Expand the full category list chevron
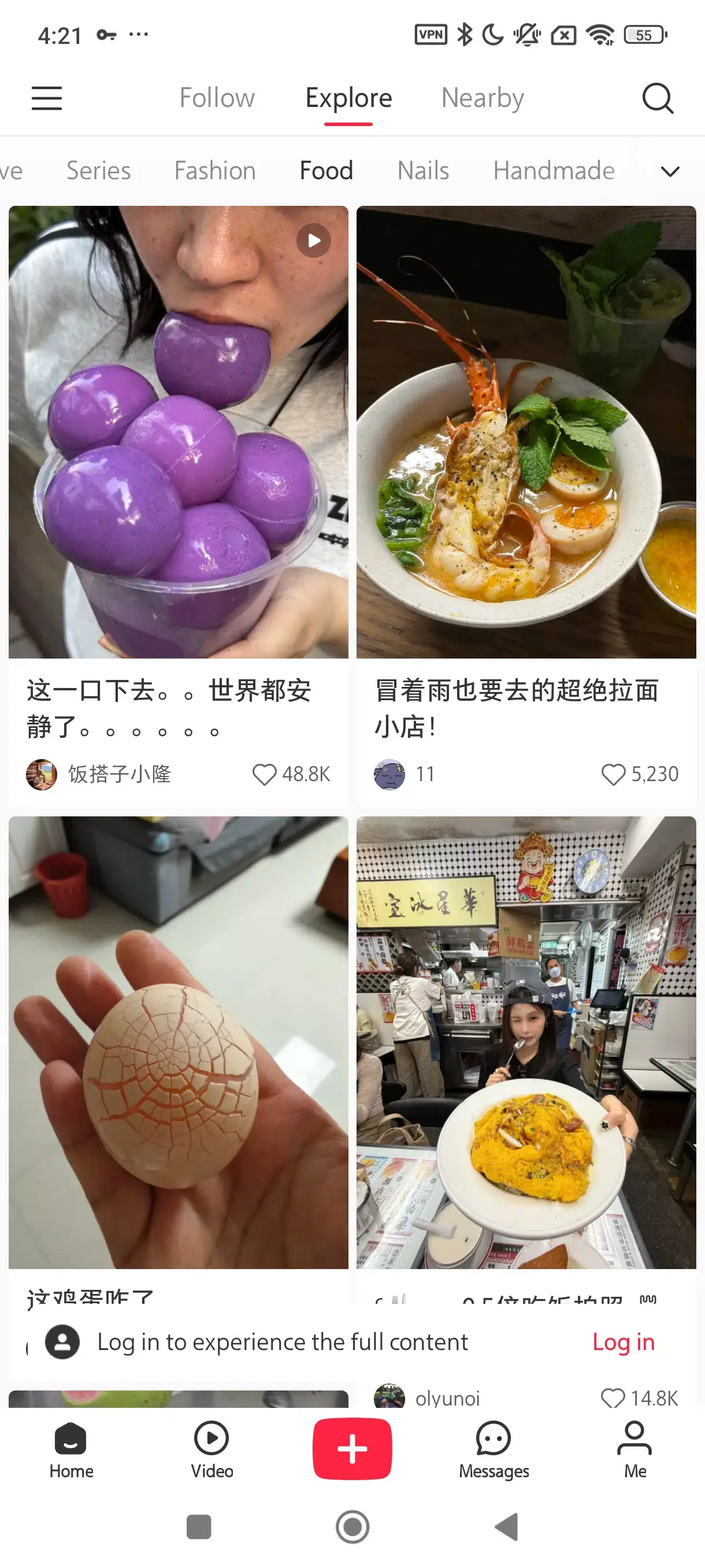This screenshot has width=705, height=1568. click(669, 171)
